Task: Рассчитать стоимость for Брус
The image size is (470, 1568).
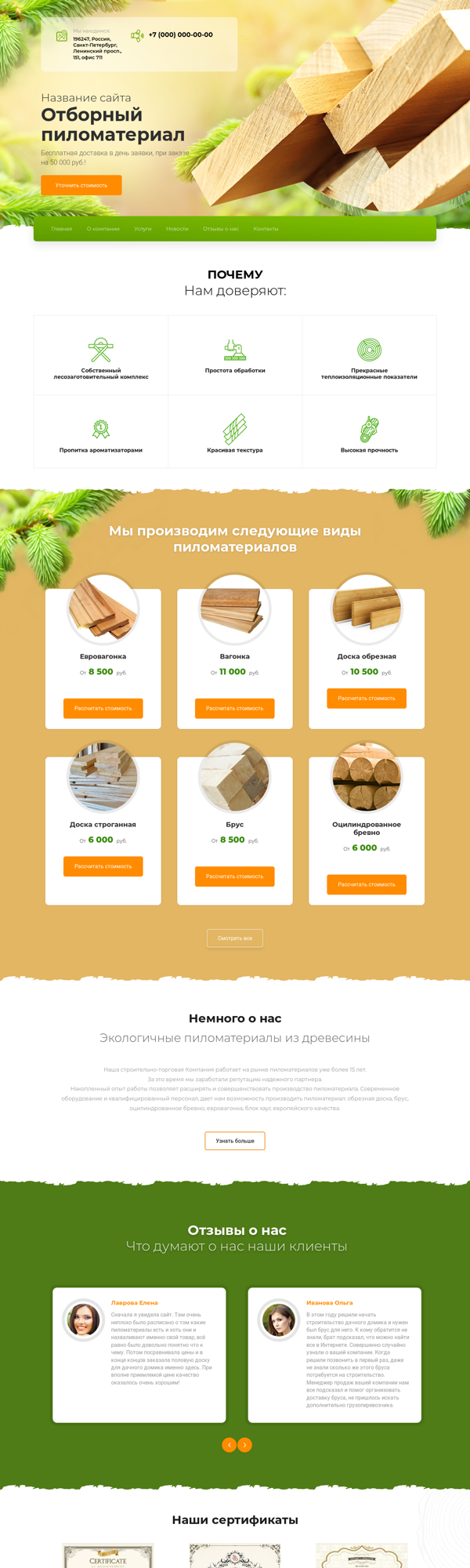Action: click(x=234, y=877)
